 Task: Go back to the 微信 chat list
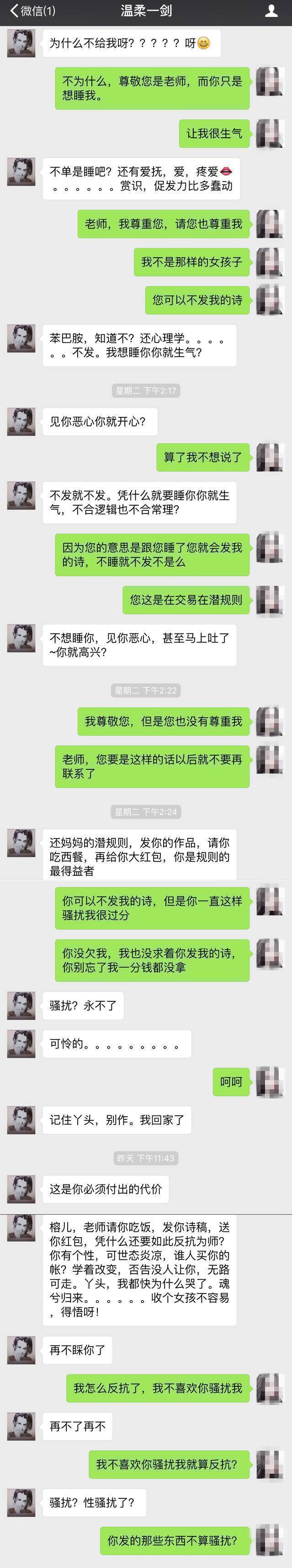point(31,11)
